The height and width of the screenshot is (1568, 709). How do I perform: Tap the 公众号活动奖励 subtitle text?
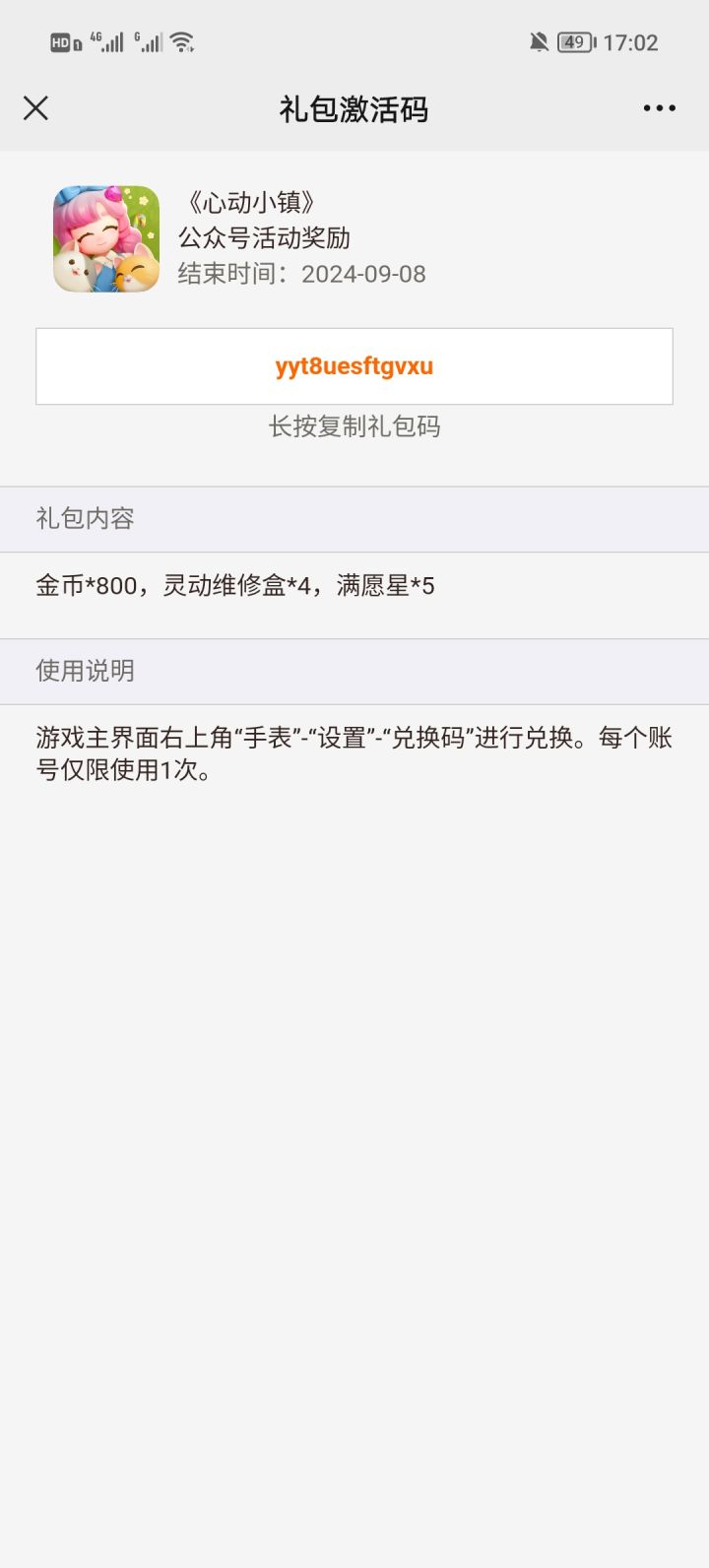point(264,237)
